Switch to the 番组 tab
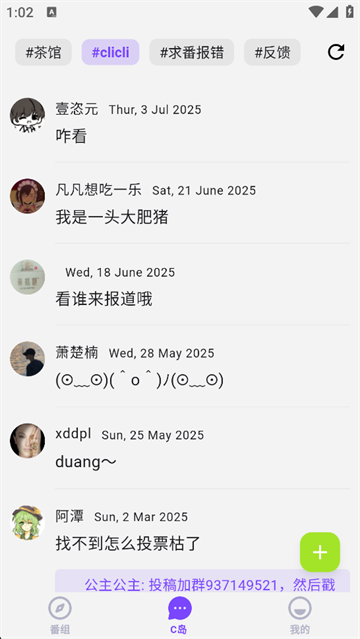The height and width of the screenshot is (639, 360). pos(60,615)
